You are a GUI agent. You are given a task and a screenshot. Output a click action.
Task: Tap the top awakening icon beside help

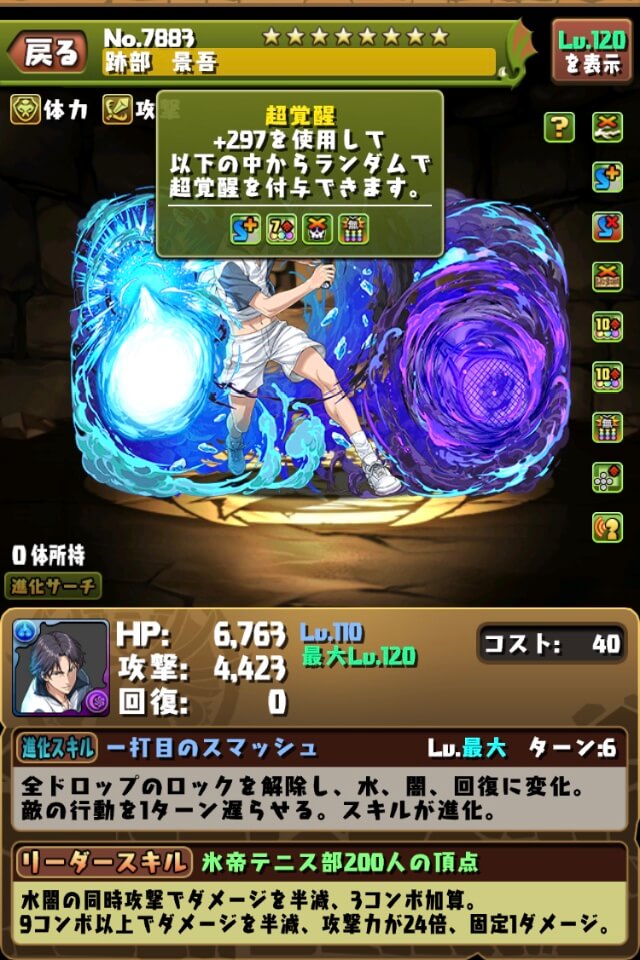(x=607, y=127)
